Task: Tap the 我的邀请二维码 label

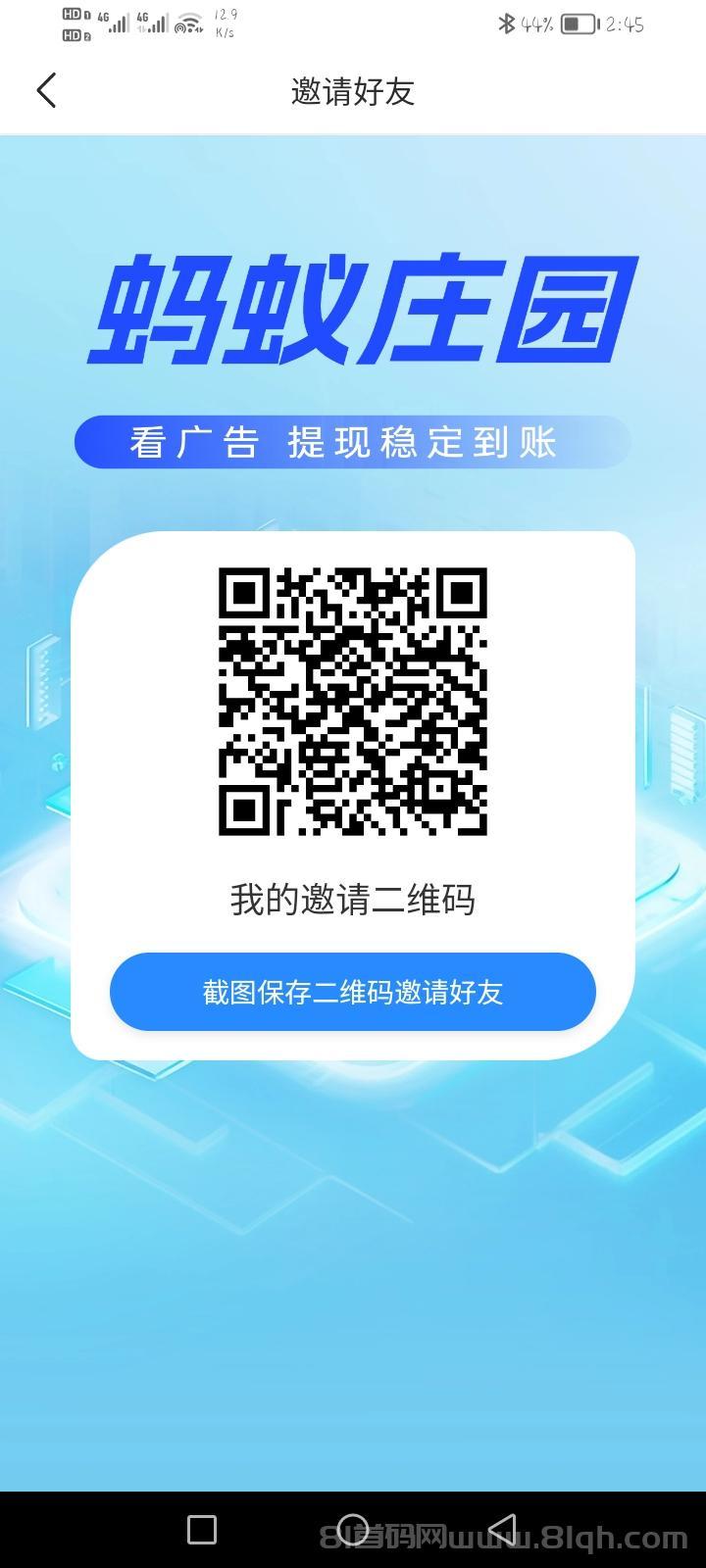Action: click(x=351, y=898)
